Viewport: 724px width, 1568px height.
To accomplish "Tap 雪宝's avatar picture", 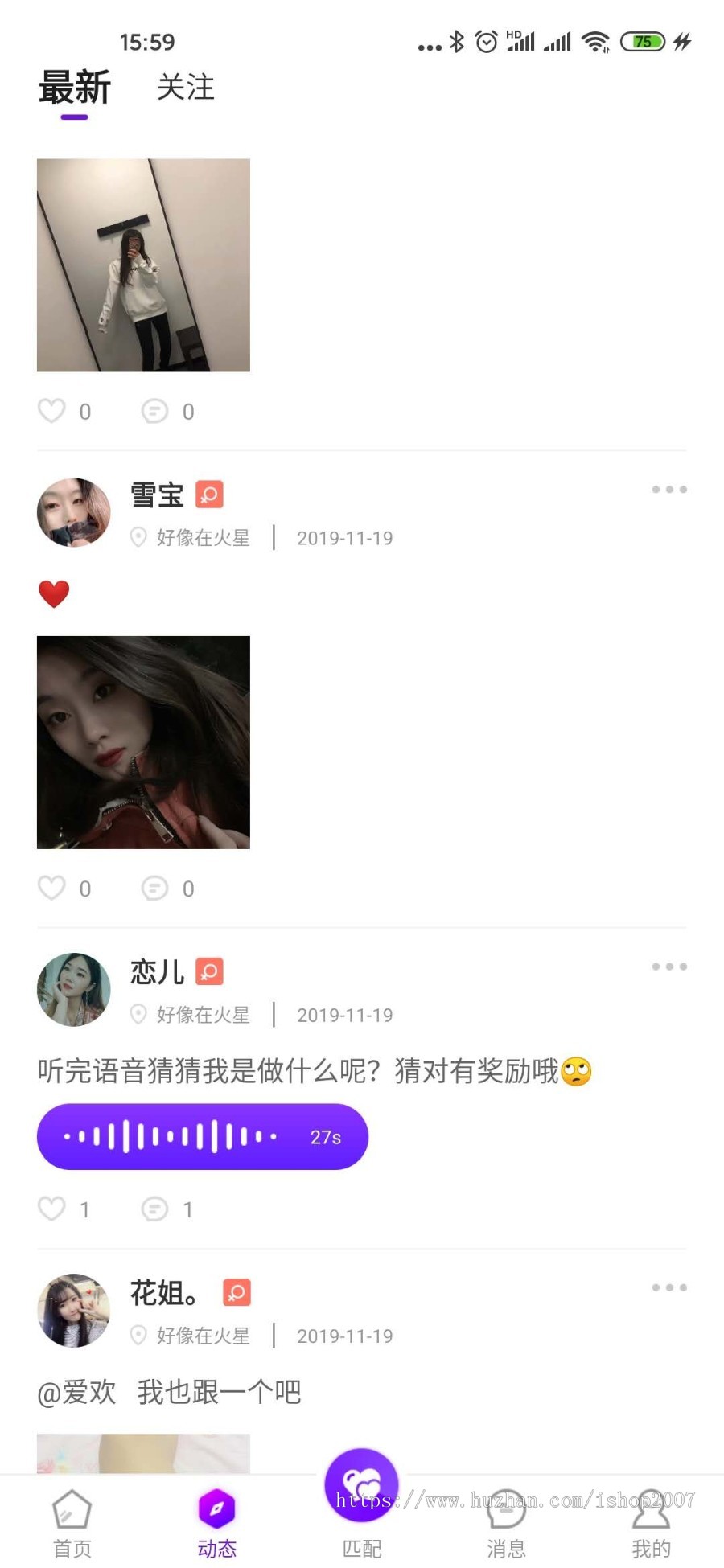I will pyautogui.click(x=73, y=512).
